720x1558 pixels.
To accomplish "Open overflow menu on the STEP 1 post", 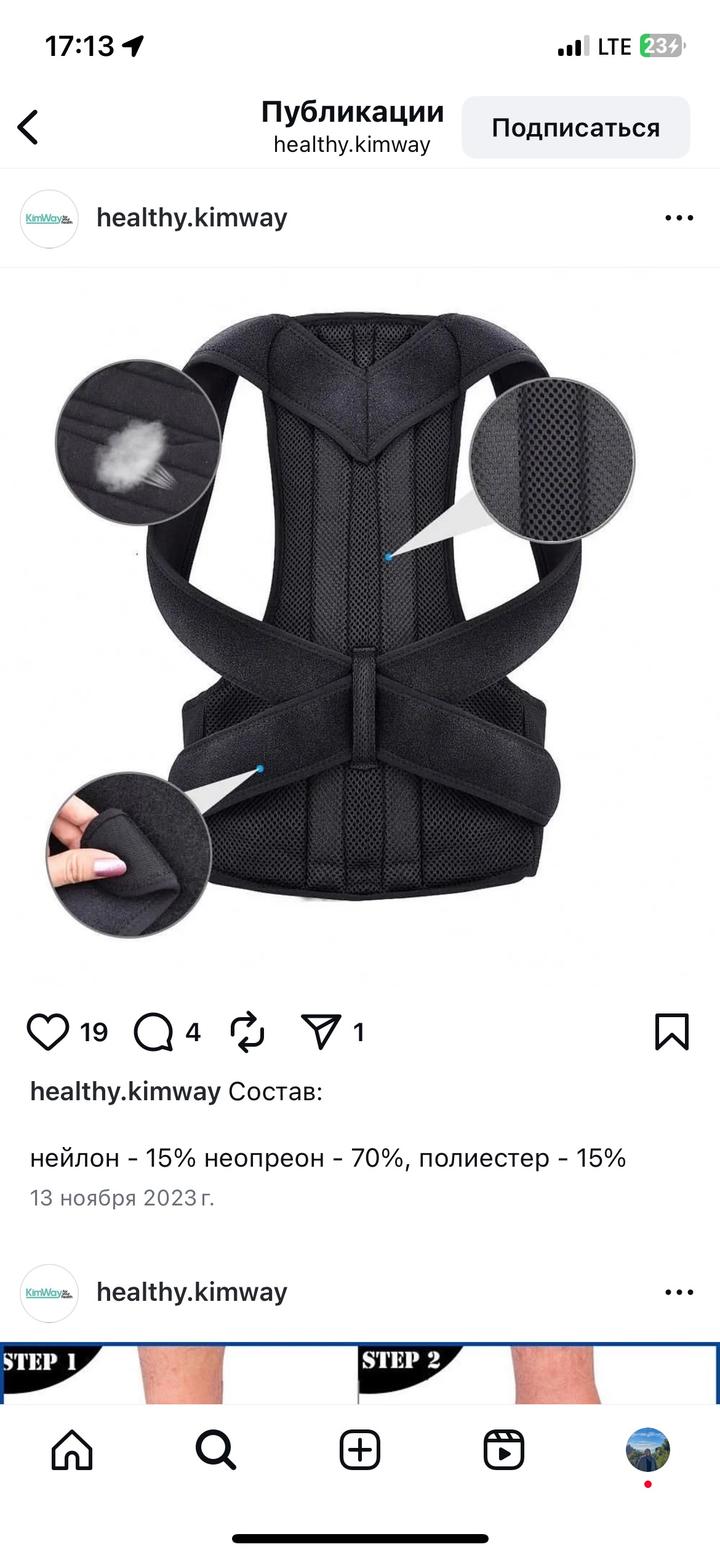I will click(678, 1292).
